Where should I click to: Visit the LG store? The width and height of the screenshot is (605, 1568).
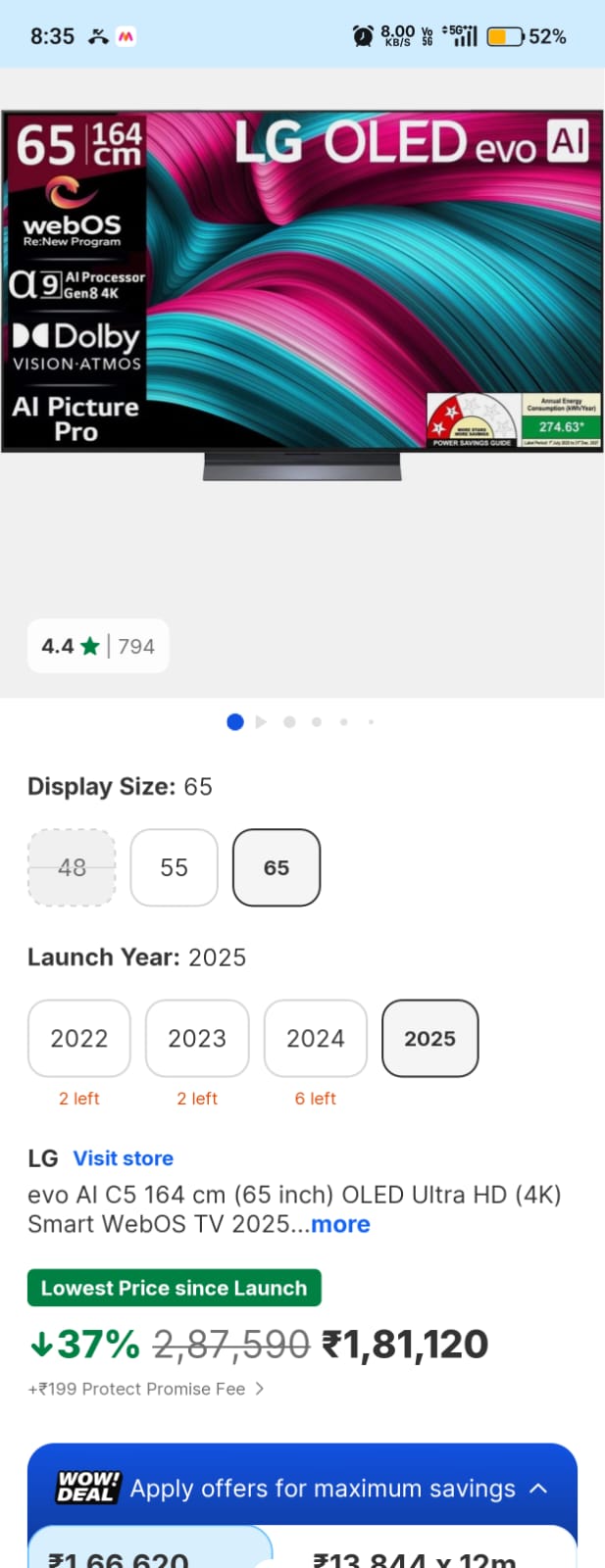pyautogui.click(x=123, y=1158)
